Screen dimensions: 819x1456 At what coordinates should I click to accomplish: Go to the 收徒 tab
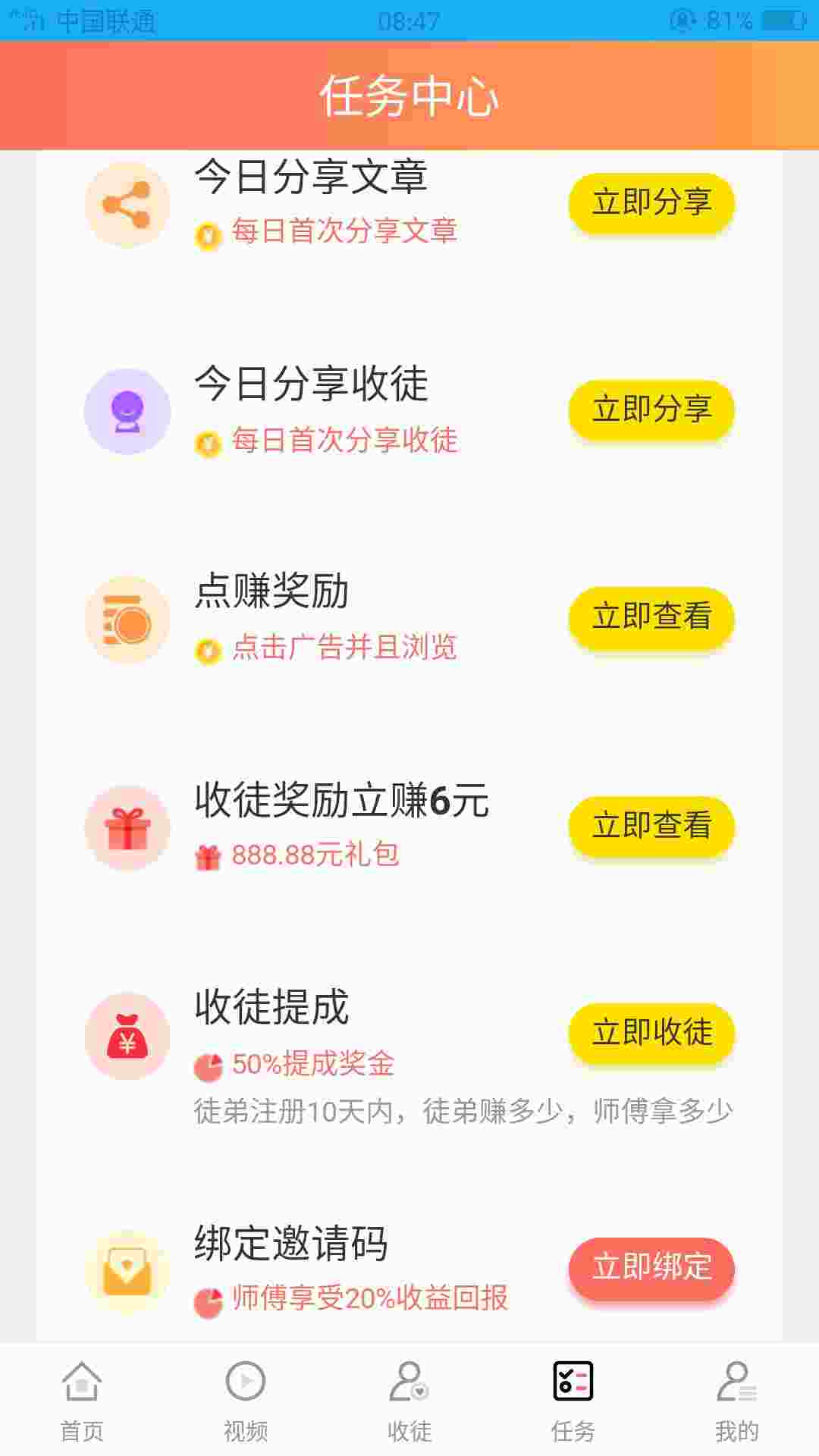point(409,1400)
